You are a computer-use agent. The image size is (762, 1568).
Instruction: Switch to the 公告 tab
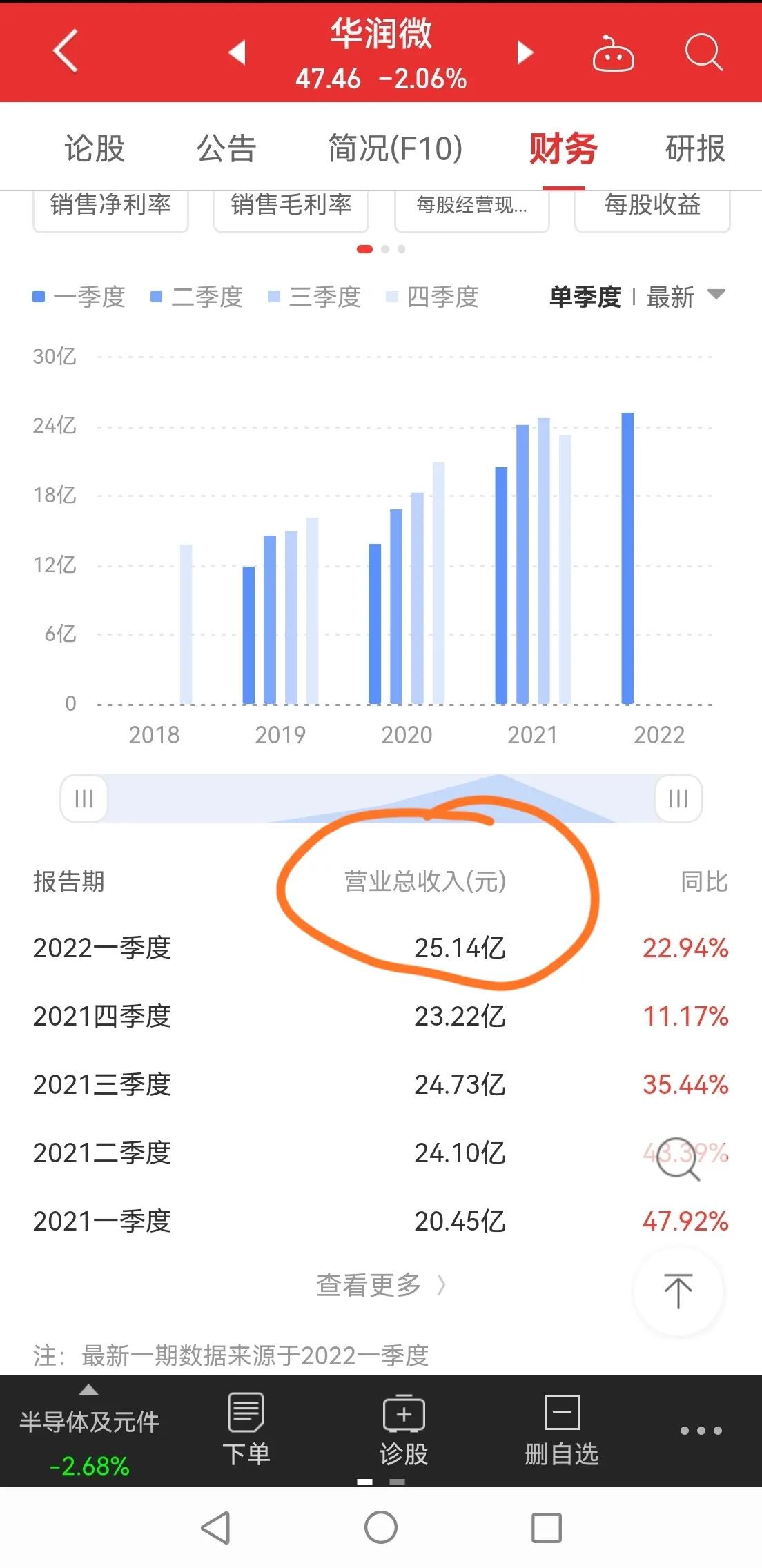pyautogui.click(x=228, y=148)
